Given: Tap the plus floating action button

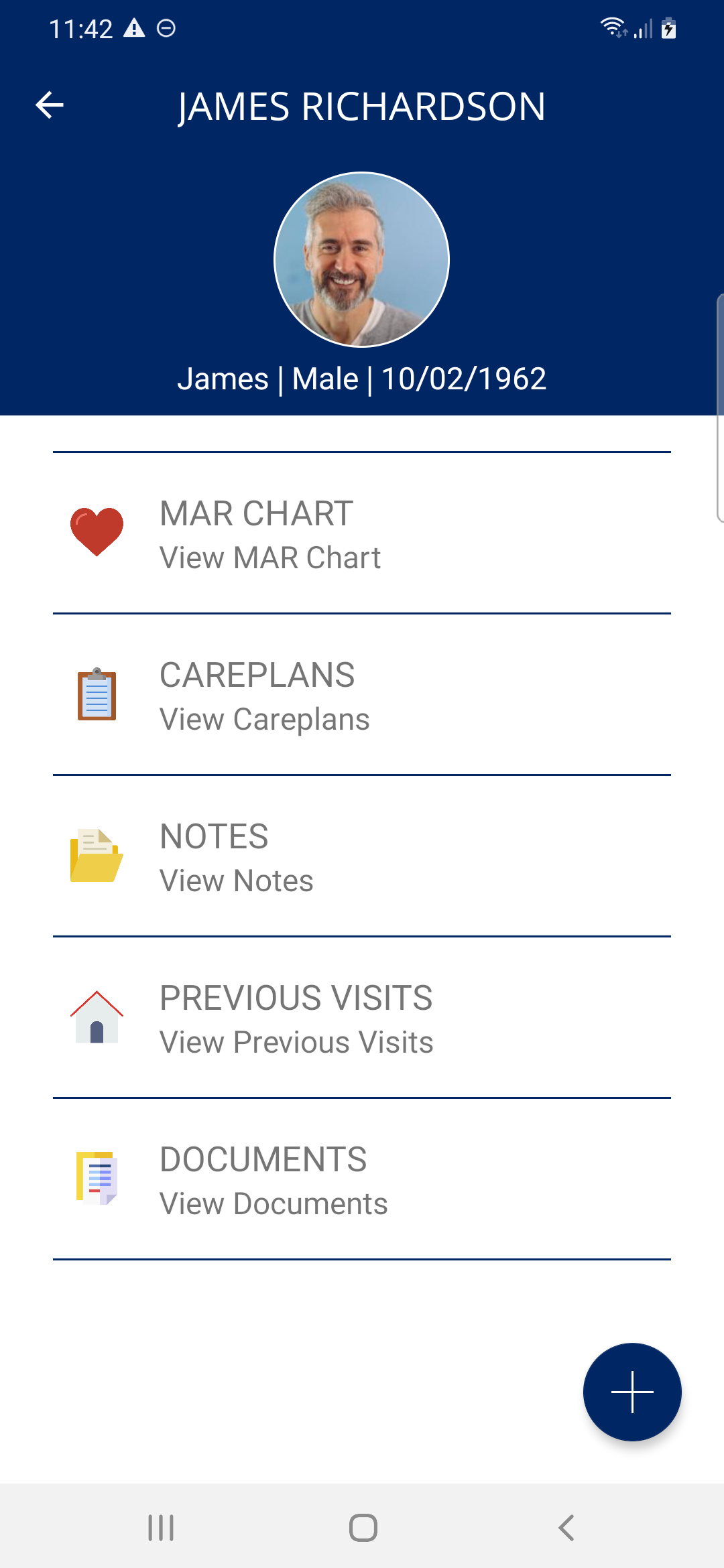Looking at the screenshot, I should point(632,1392).
